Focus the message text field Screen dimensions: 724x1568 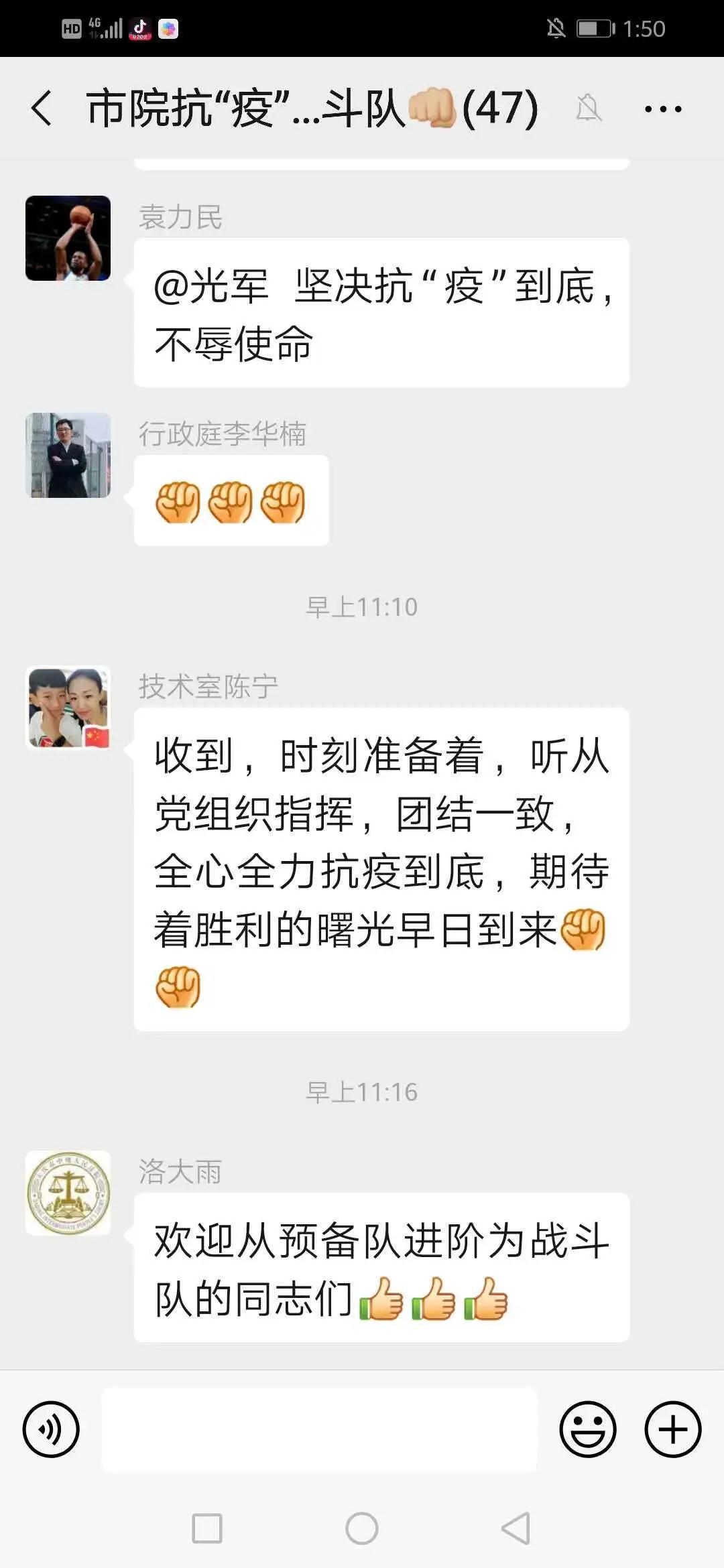319,1429
